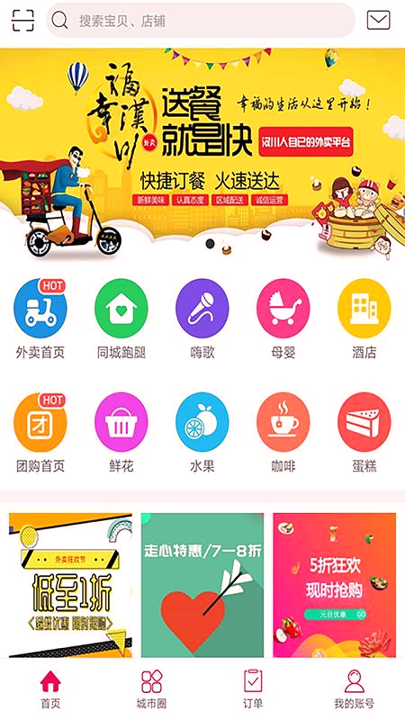Open the 送餐就是快 promo banner
The height and width of the screenshot is (720, 405).
[202, 152]
